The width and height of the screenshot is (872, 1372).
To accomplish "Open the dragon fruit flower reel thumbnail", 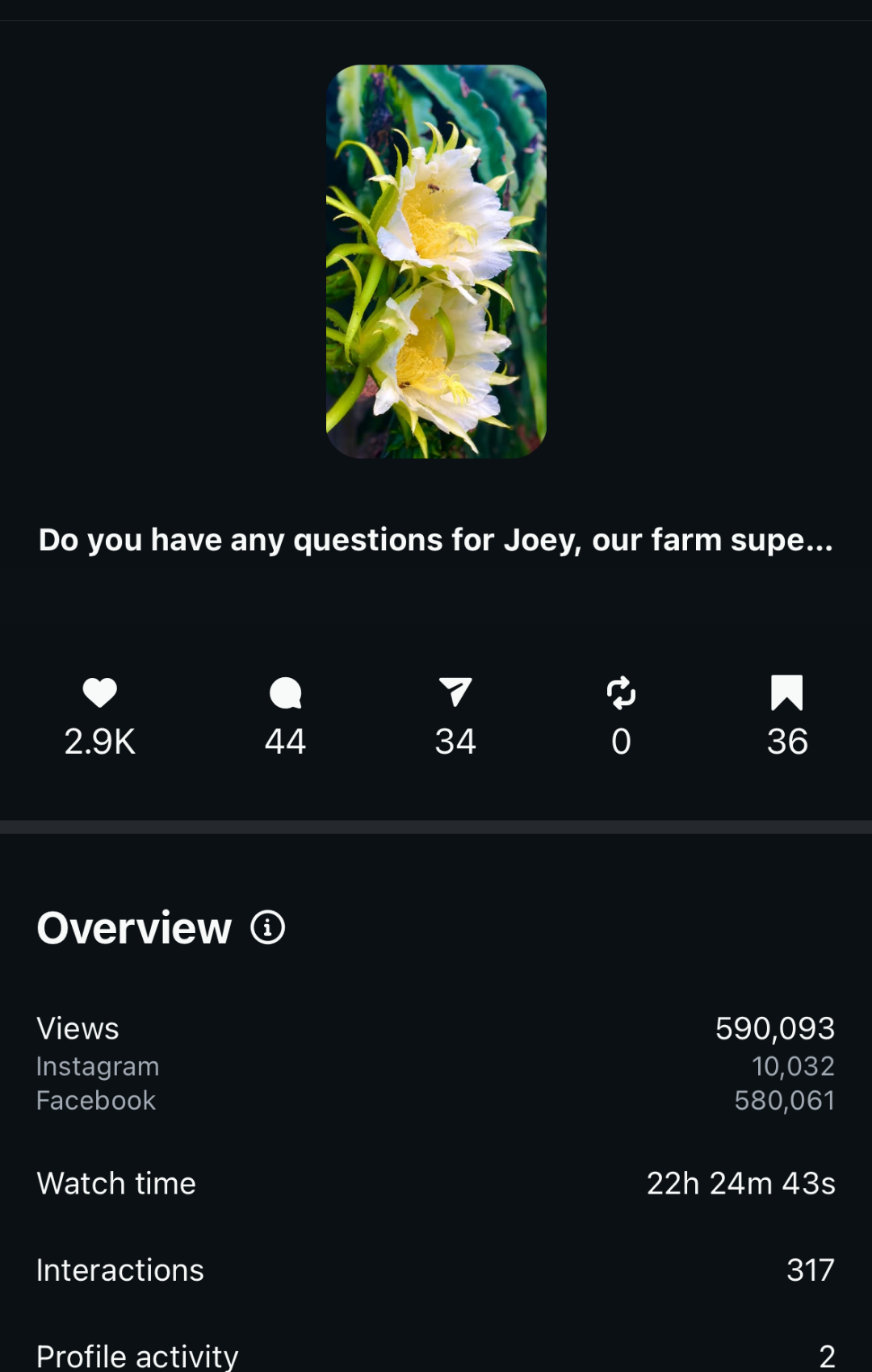I will point(436,261).
